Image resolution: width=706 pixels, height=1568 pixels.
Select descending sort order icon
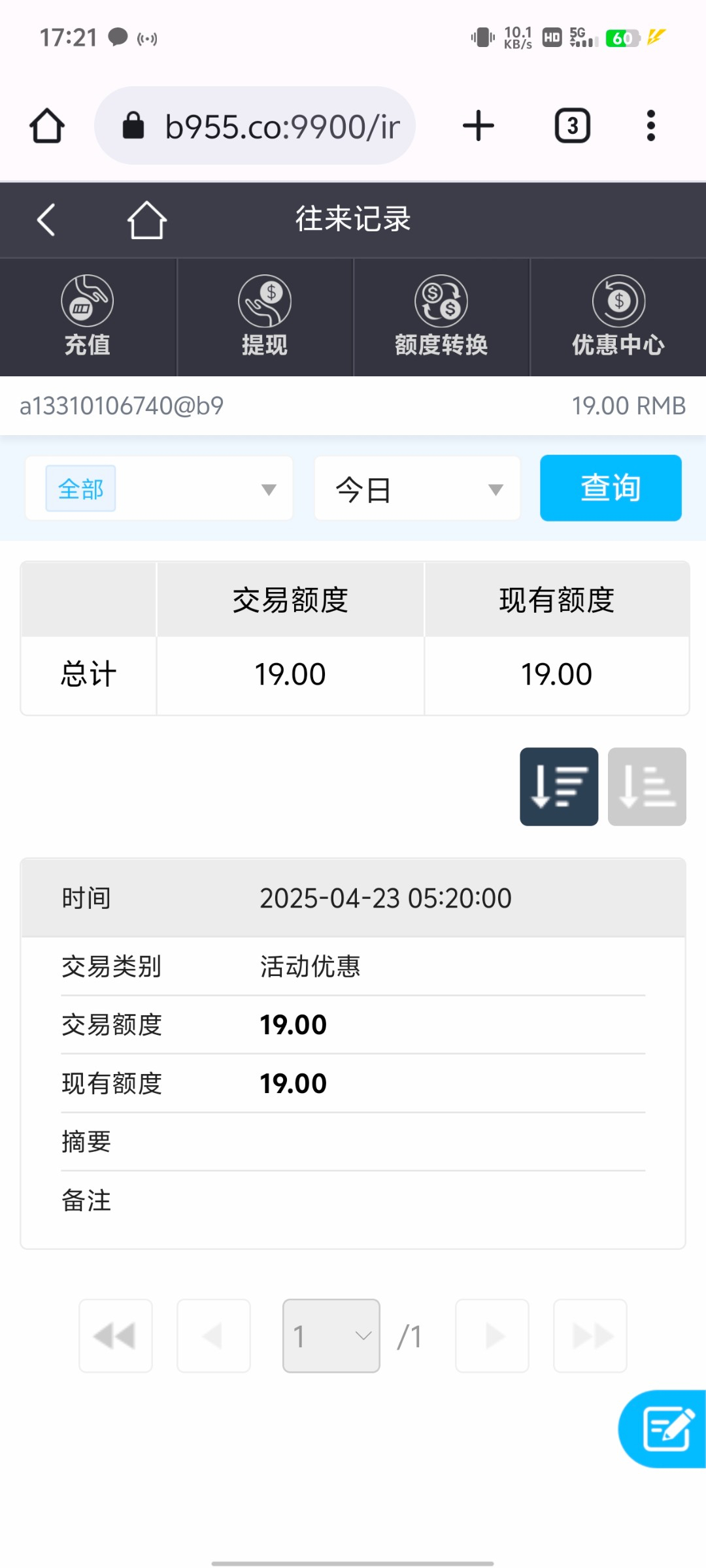559,787
